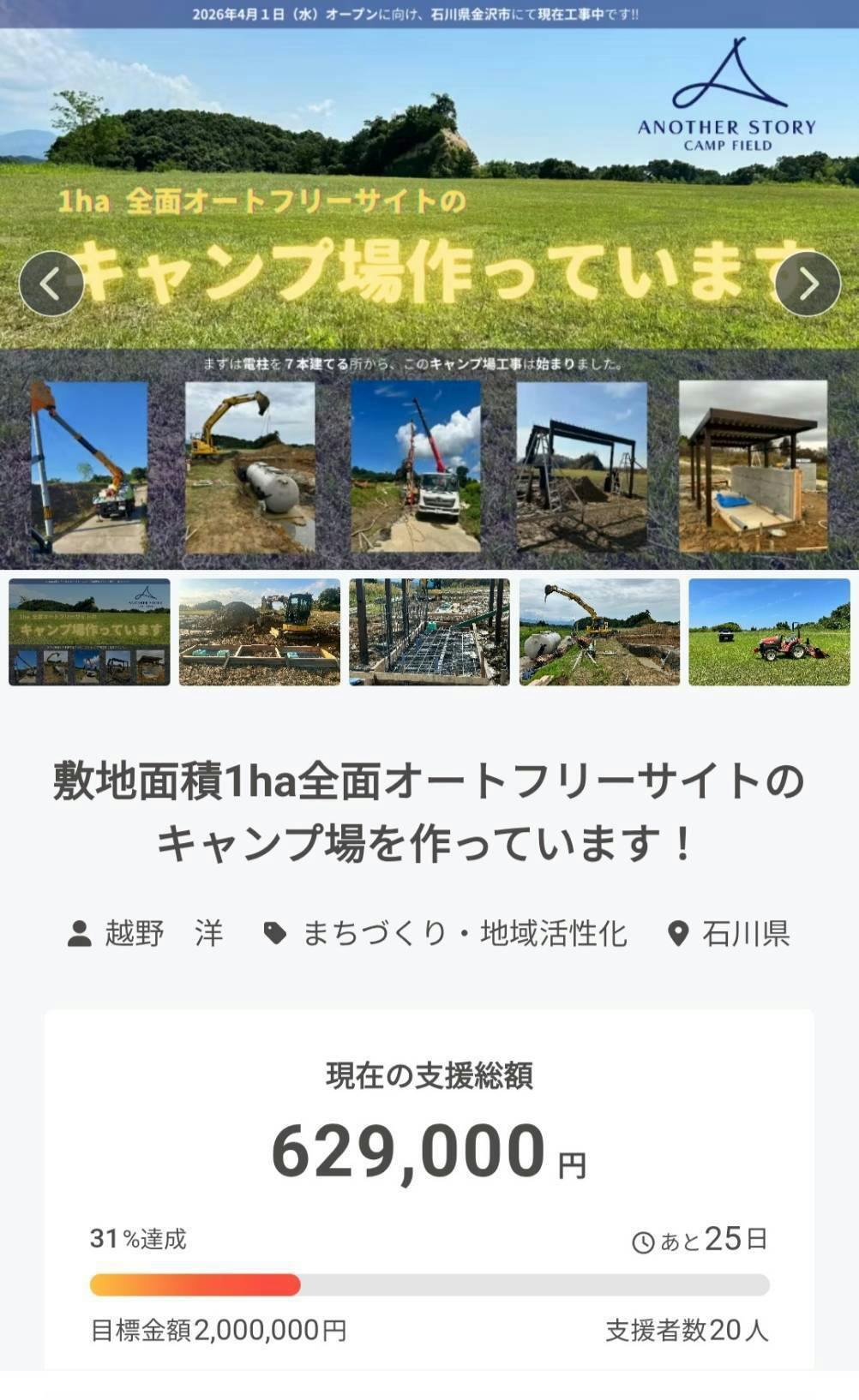
Task: Select the first thumbnail with the campsite banner
Action: tap(89, 632)
